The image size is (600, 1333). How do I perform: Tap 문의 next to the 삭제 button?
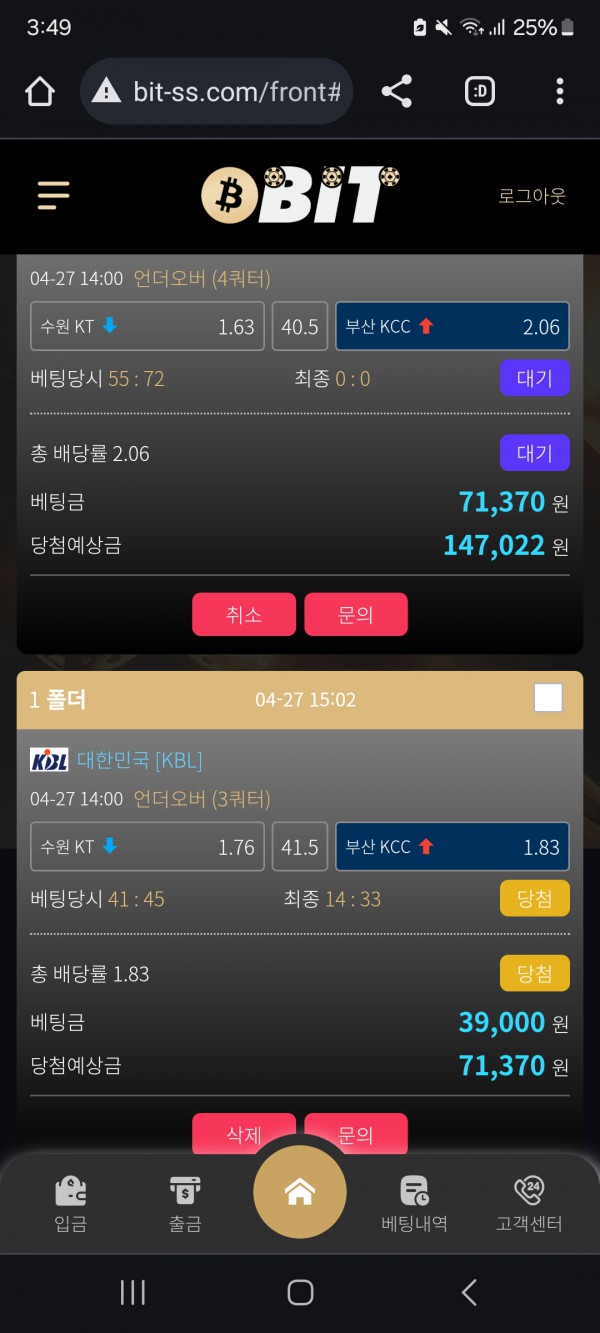pyautogui.click(x=356, y=1133)
